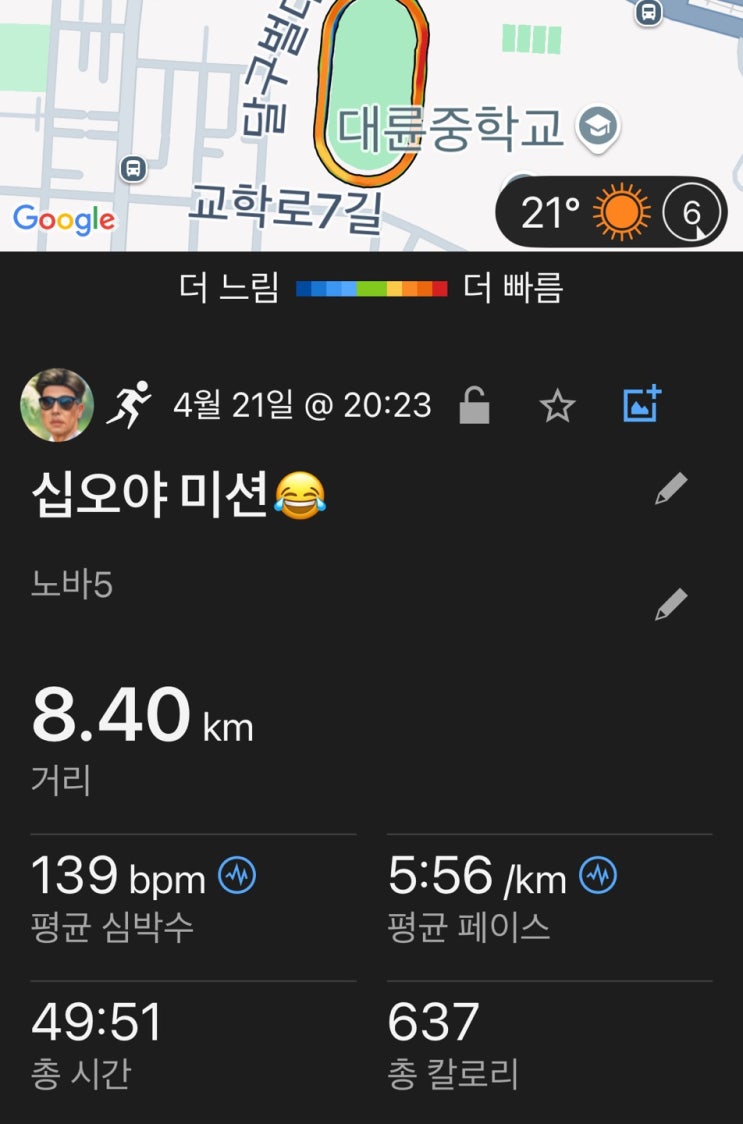Edit the 노바5 description line
The height and width of the screenshot is (1124, 743).
click(671, 605)
